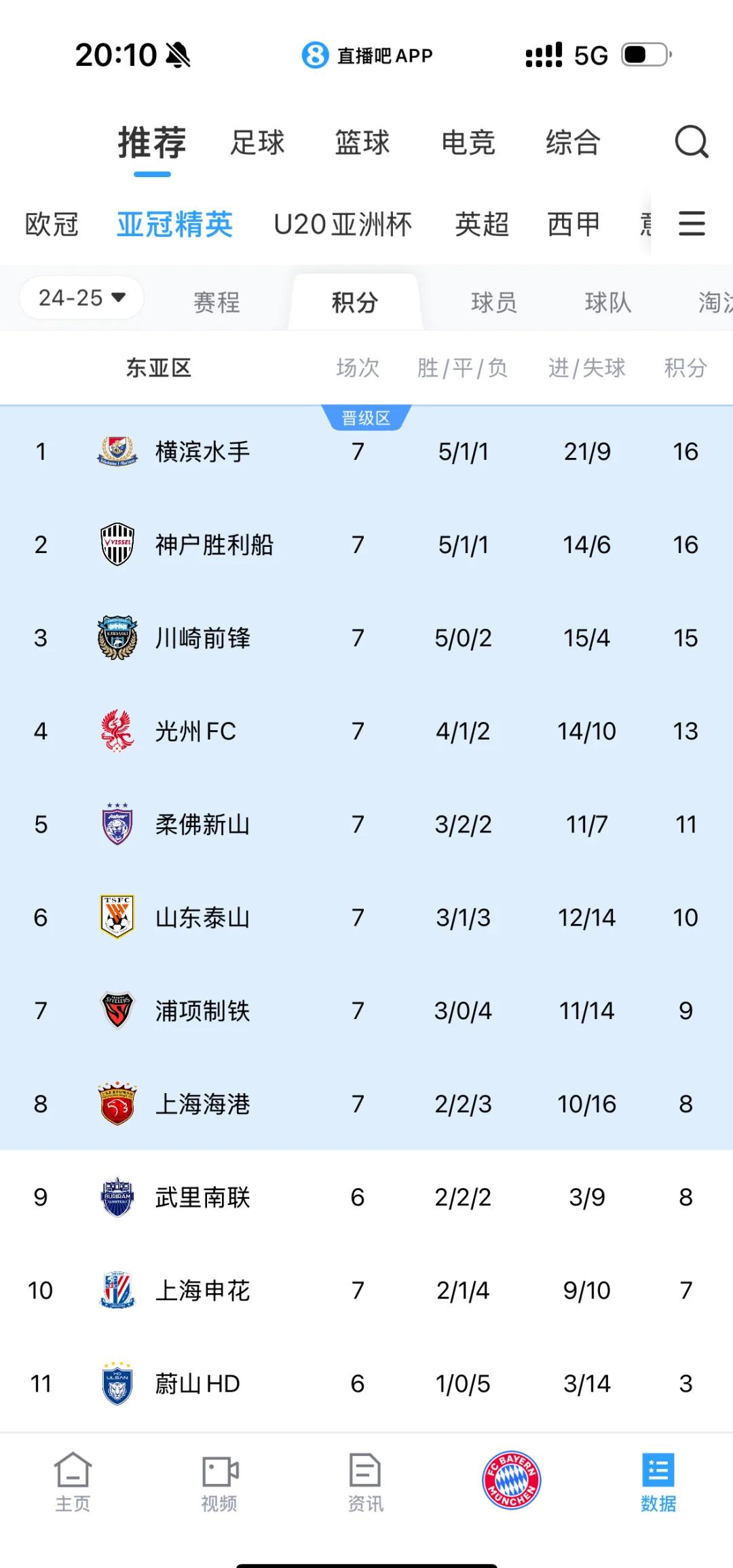Select the 神户胜利船 team crest
Viewport: 733px width, 1568px height.
(x=117, y=543)
